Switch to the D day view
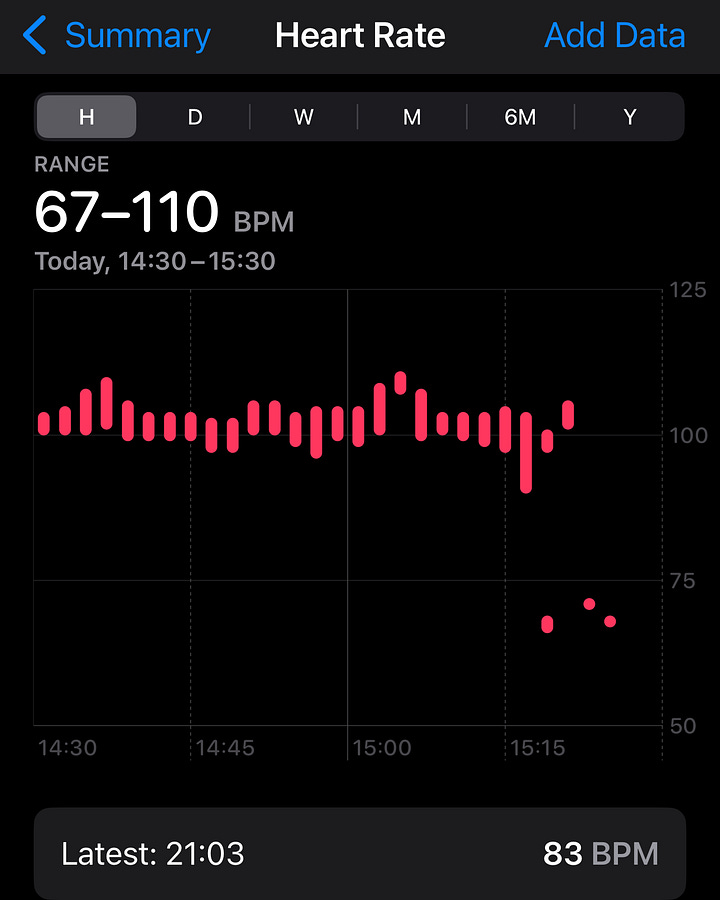The width and height of the screenshot is (720, 900). pyautogui.click(x=195, y=117)
